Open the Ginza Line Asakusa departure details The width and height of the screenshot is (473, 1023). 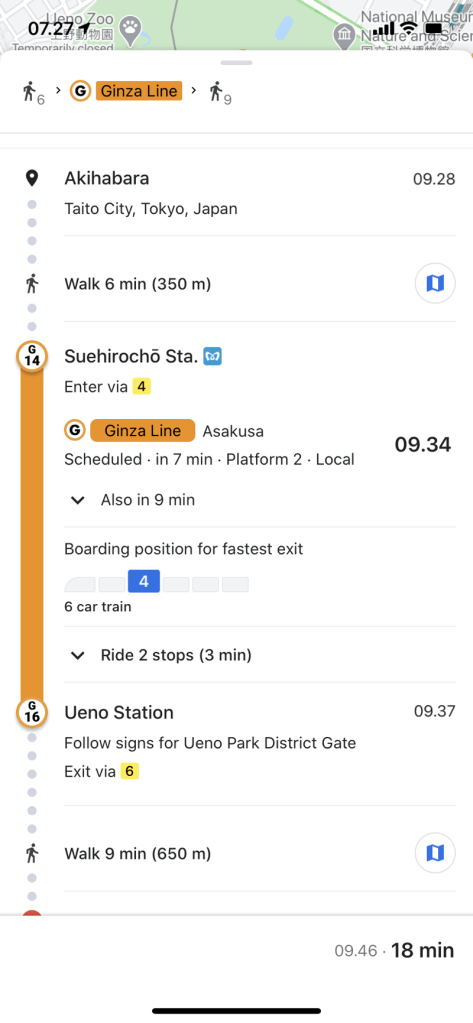[258, 445]
